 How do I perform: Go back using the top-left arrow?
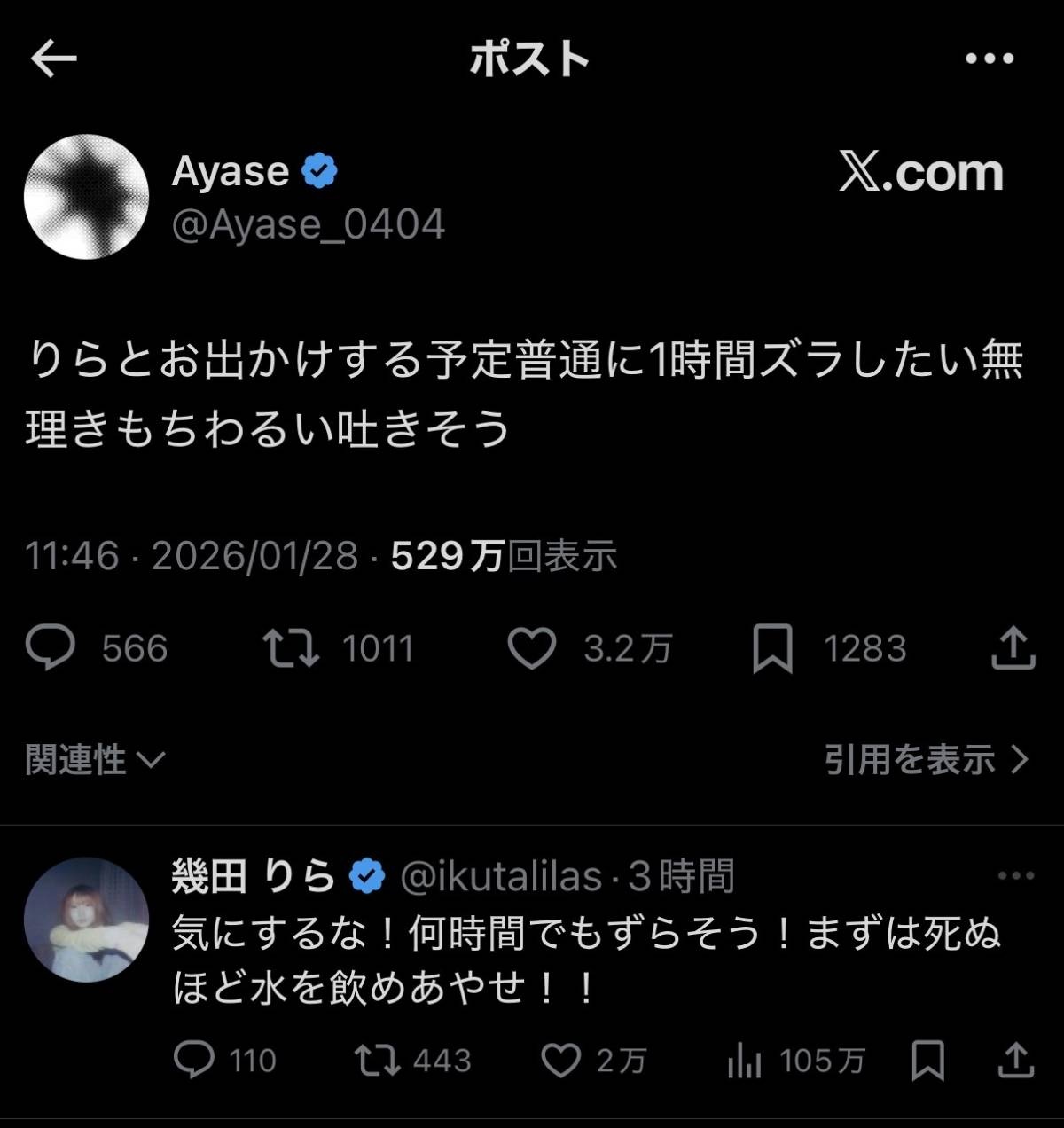coord(53,59)
